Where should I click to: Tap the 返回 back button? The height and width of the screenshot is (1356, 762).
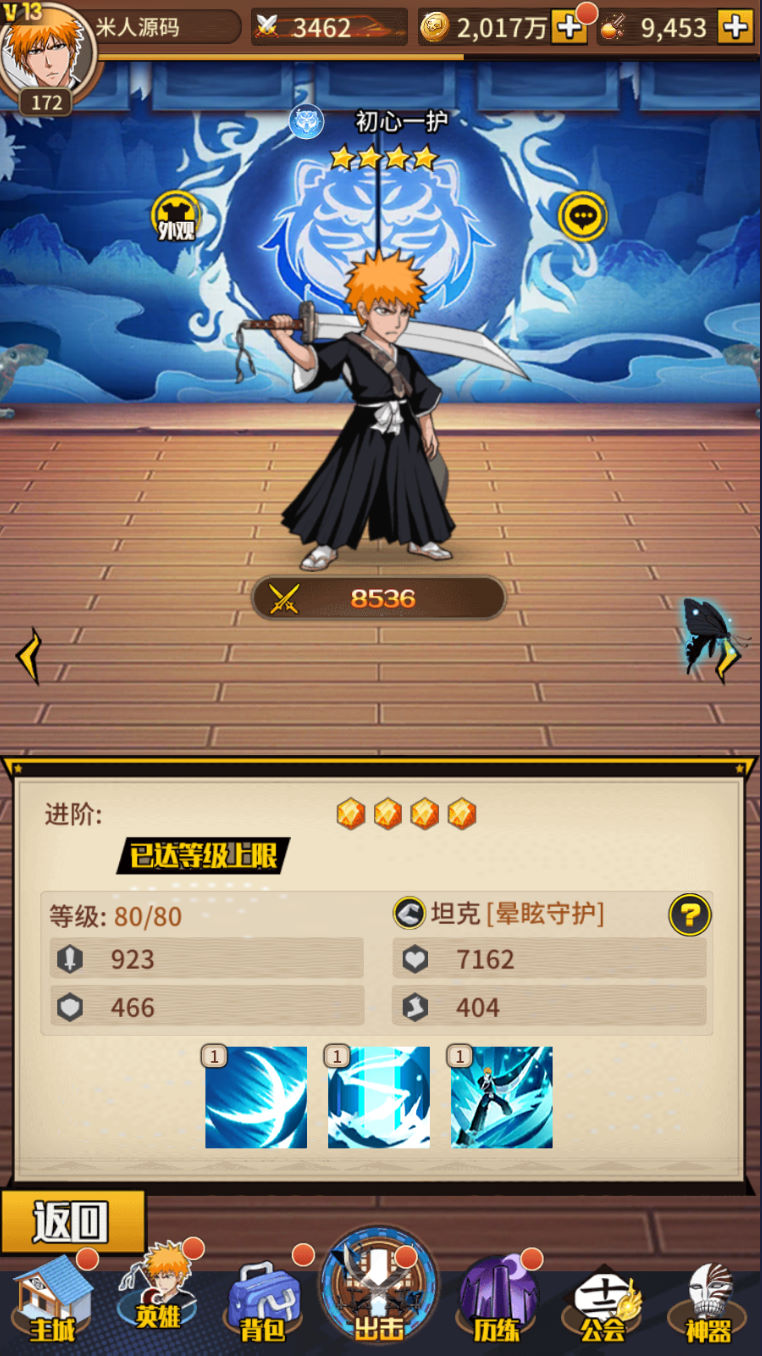pyautogui.click(x=72, y=1221)
